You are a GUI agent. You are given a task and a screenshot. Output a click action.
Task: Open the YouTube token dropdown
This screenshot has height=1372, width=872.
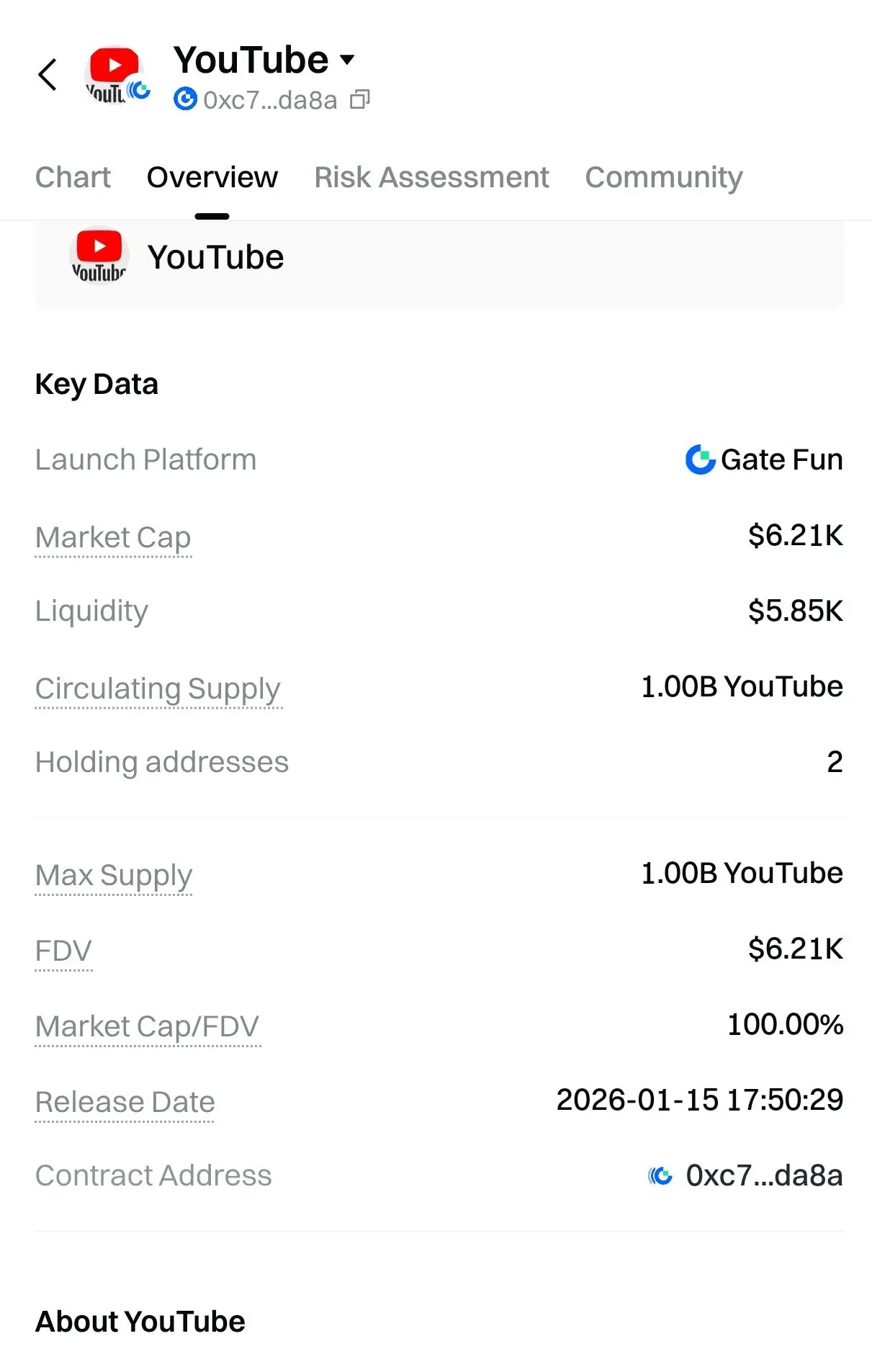[347, 60]
